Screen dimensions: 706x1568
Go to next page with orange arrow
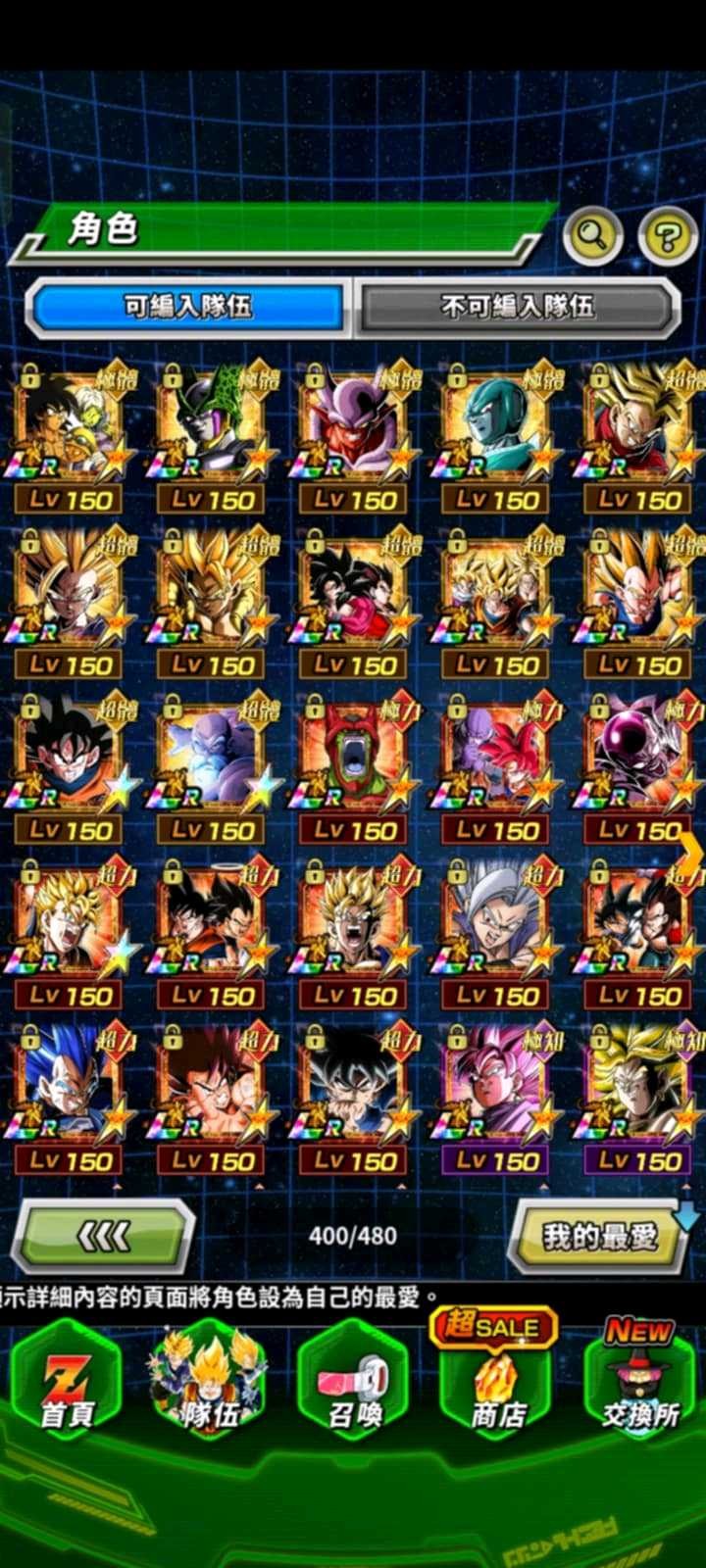click(x=691, y=853)
